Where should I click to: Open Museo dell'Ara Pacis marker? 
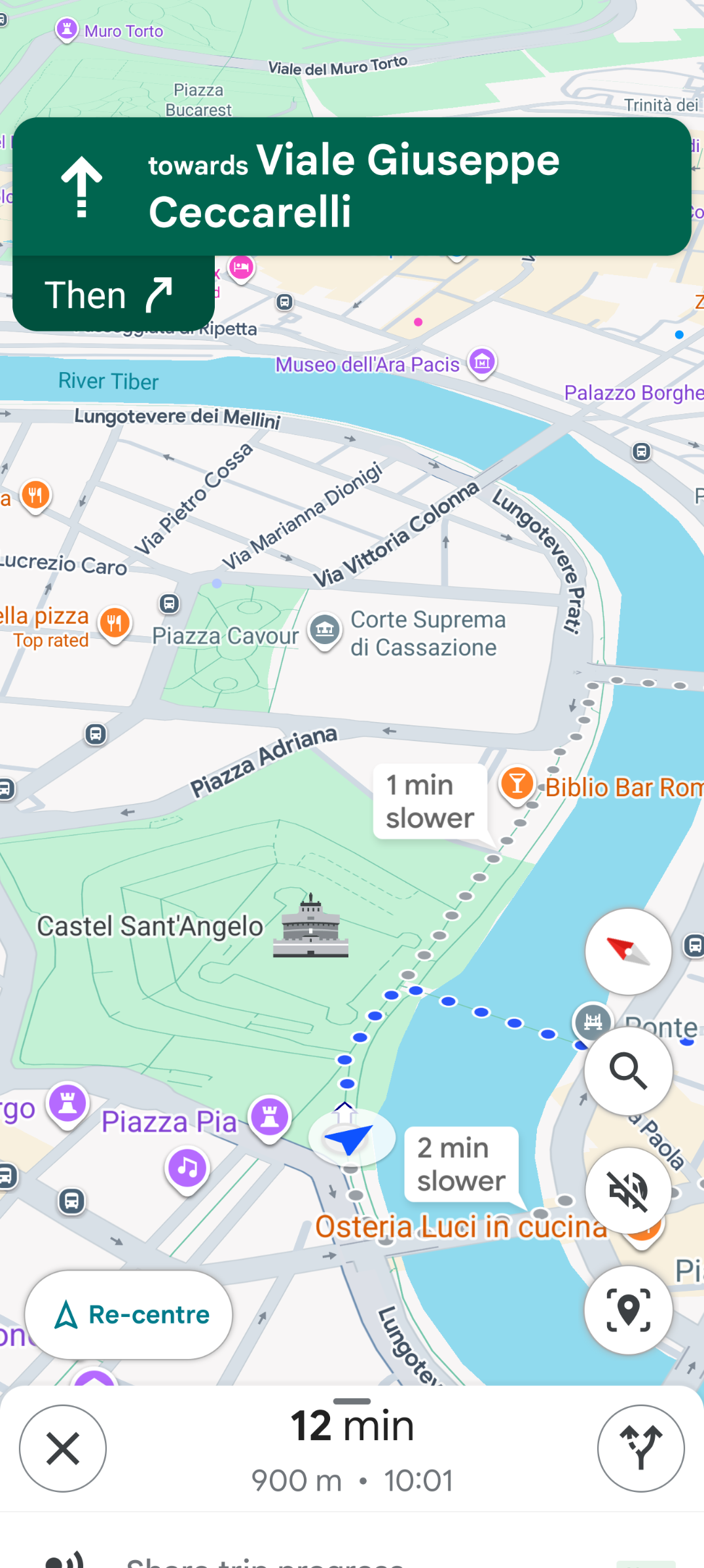pyautogui.click(x=482, y=362)
